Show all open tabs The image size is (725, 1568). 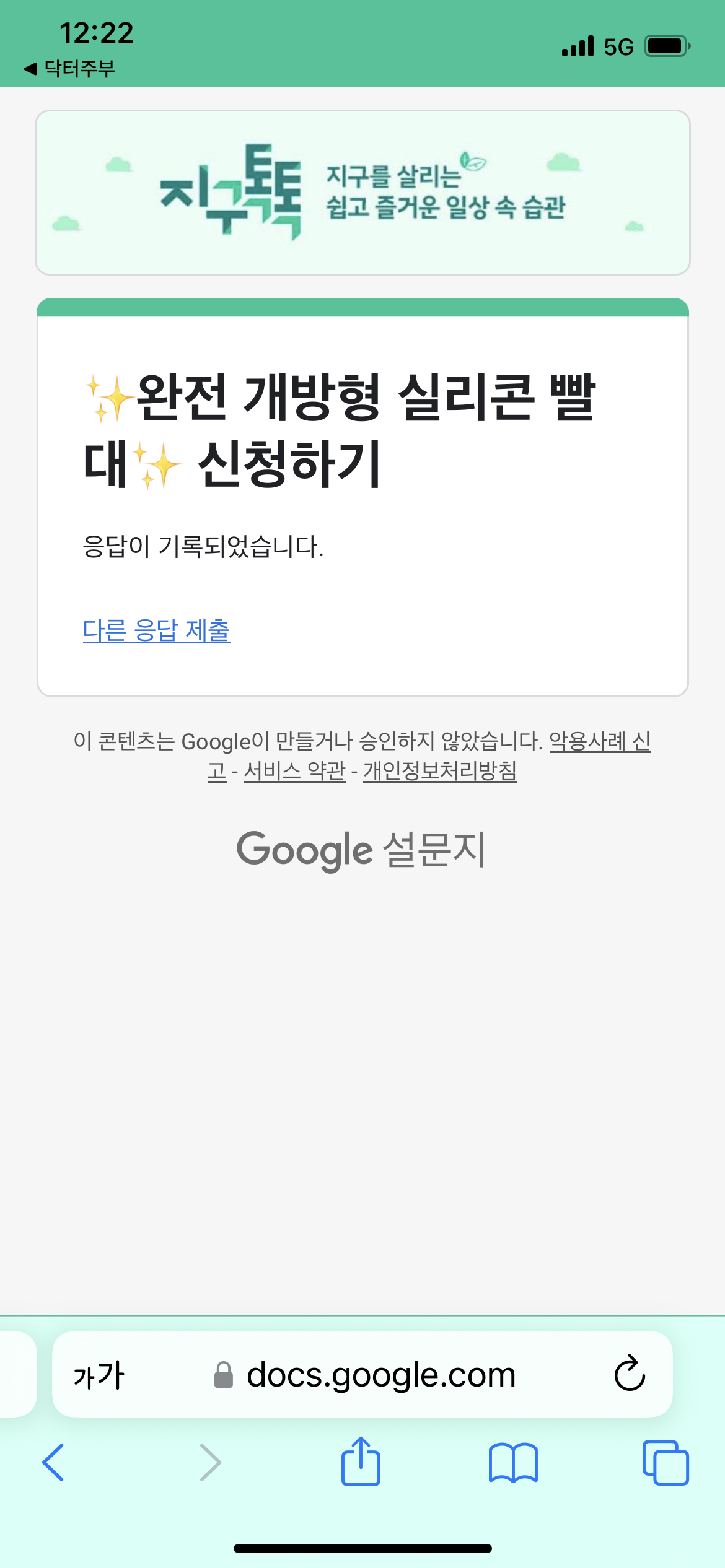(666, 1463)
